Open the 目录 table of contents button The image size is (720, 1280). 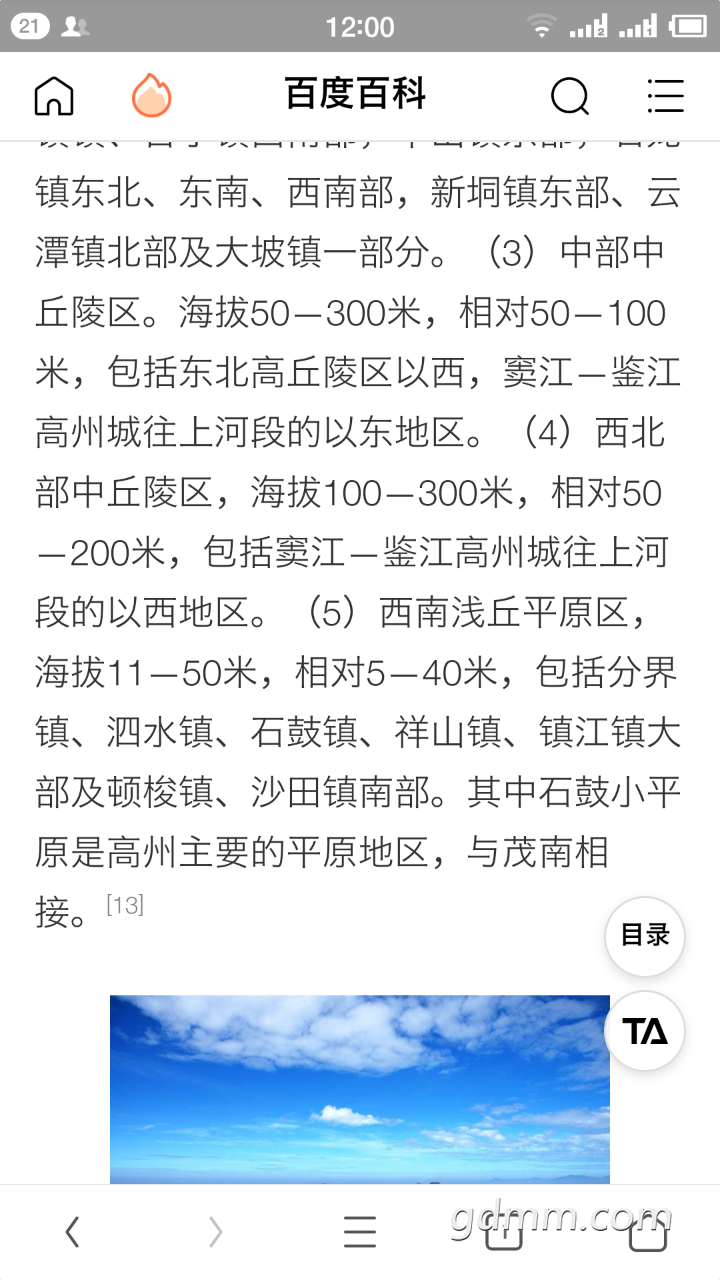[x=645, y=936]
